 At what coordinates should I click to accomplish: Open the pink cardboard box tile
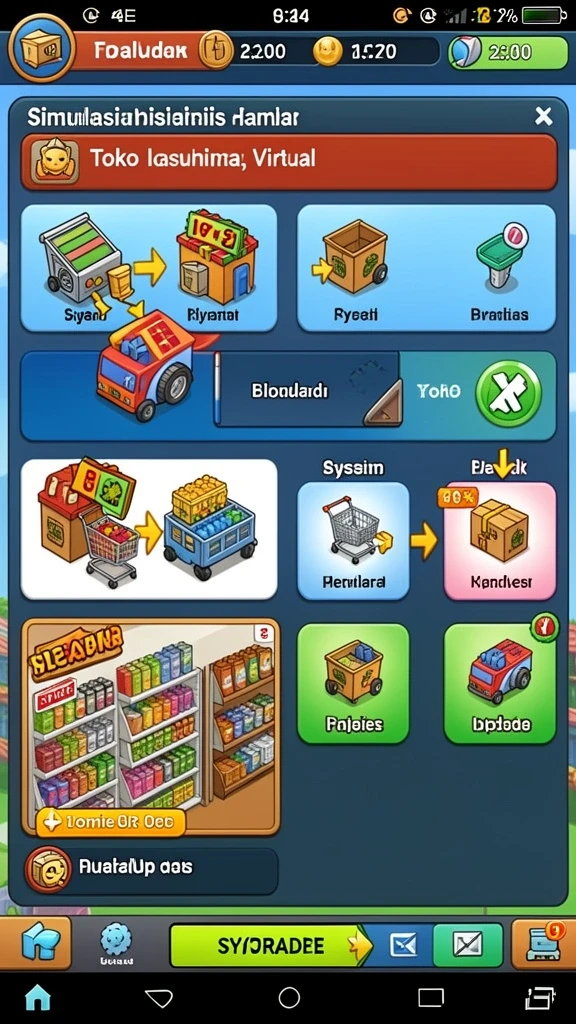click(500, 540)
